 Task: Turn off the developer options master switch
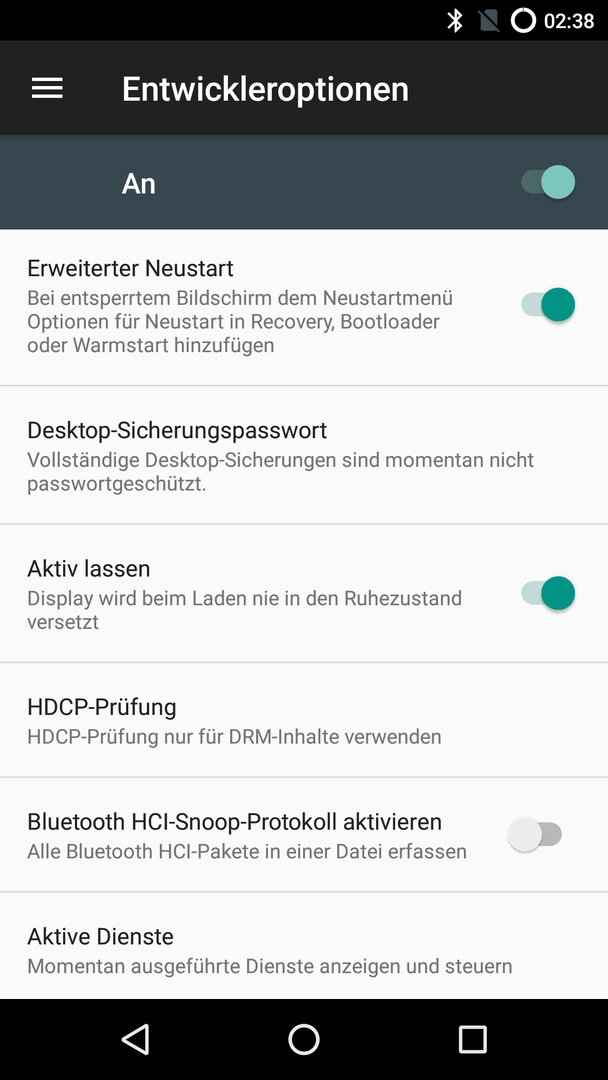547,183
